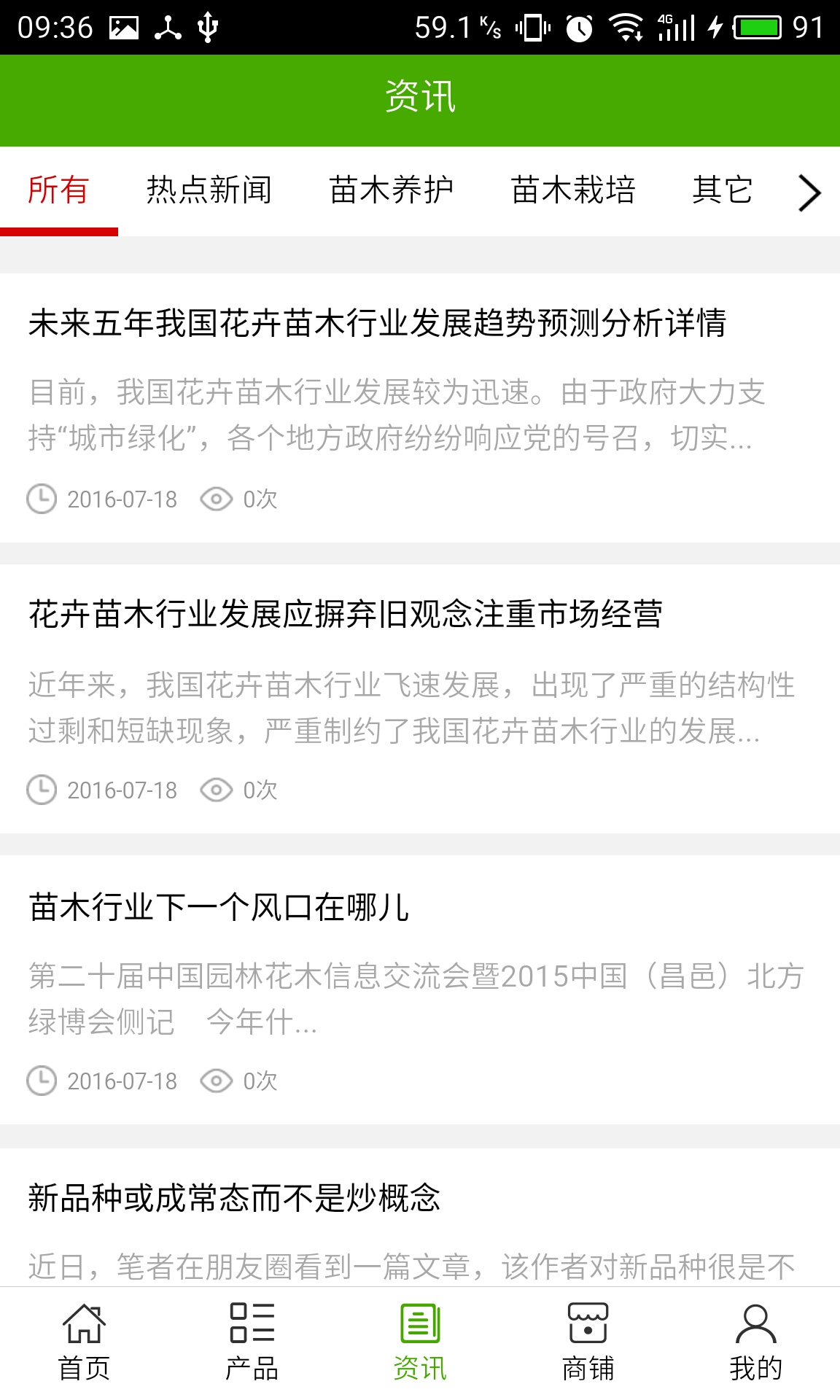
Task: Click the eye icon on the first article
Action: (215, 499)
